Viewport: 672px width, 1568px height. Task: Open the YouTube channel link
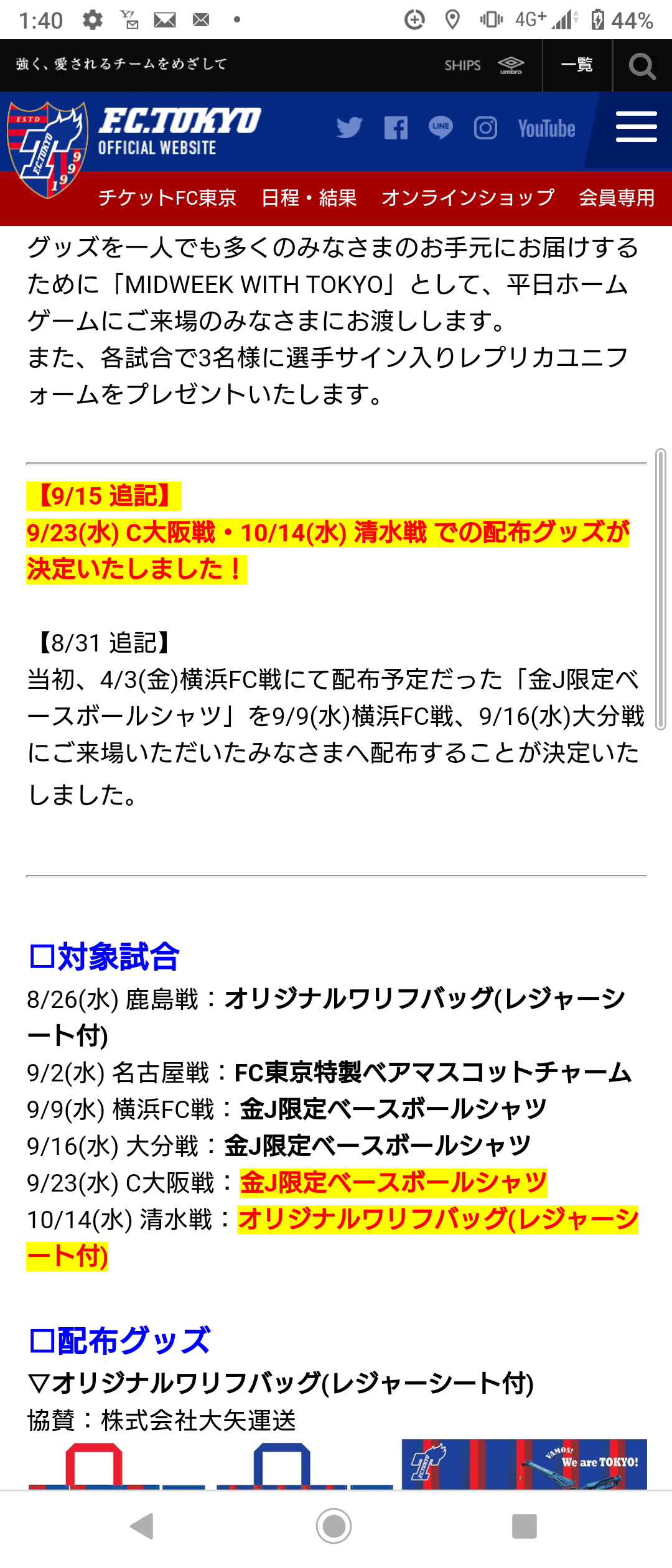click(546, 129)
